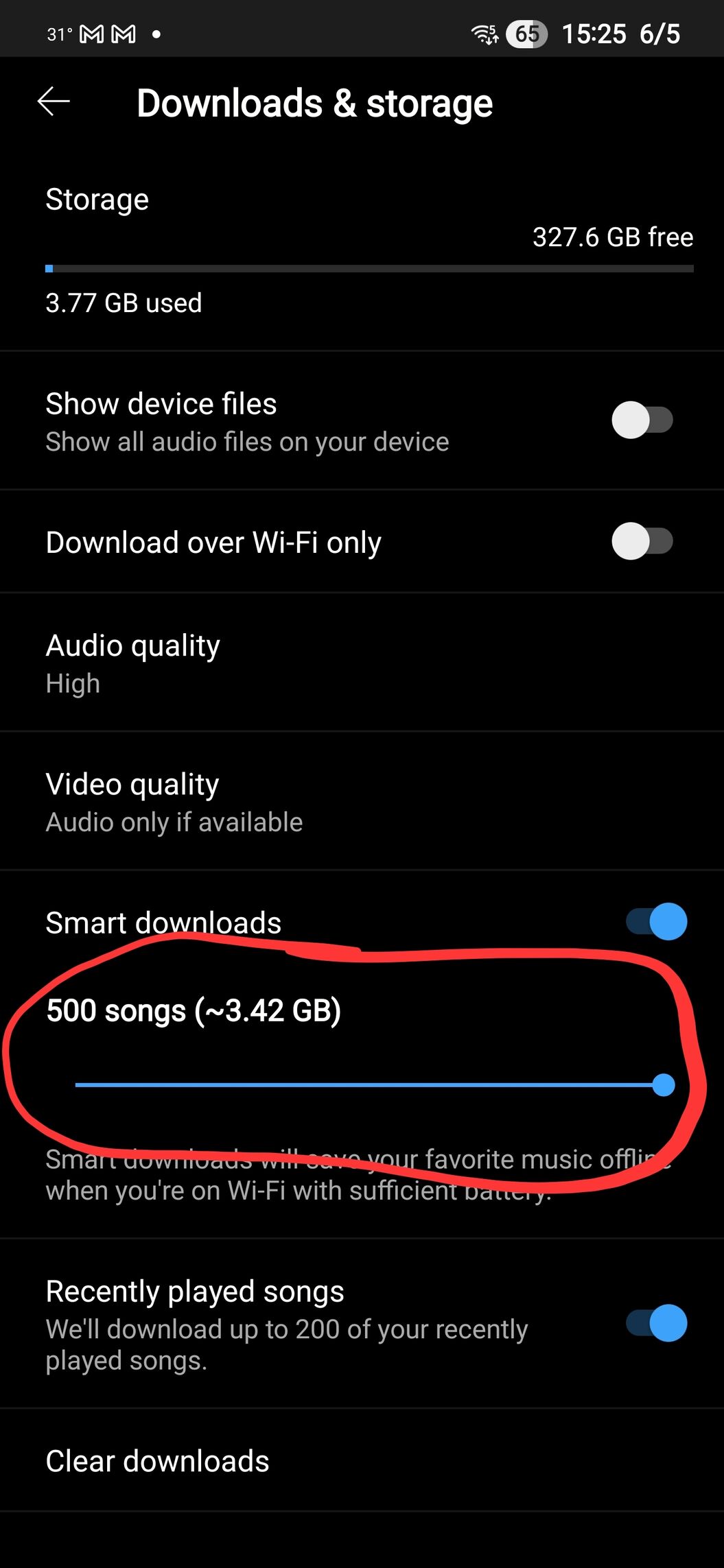
Task: Turn off Smart downloads
Action: [657, 921]
